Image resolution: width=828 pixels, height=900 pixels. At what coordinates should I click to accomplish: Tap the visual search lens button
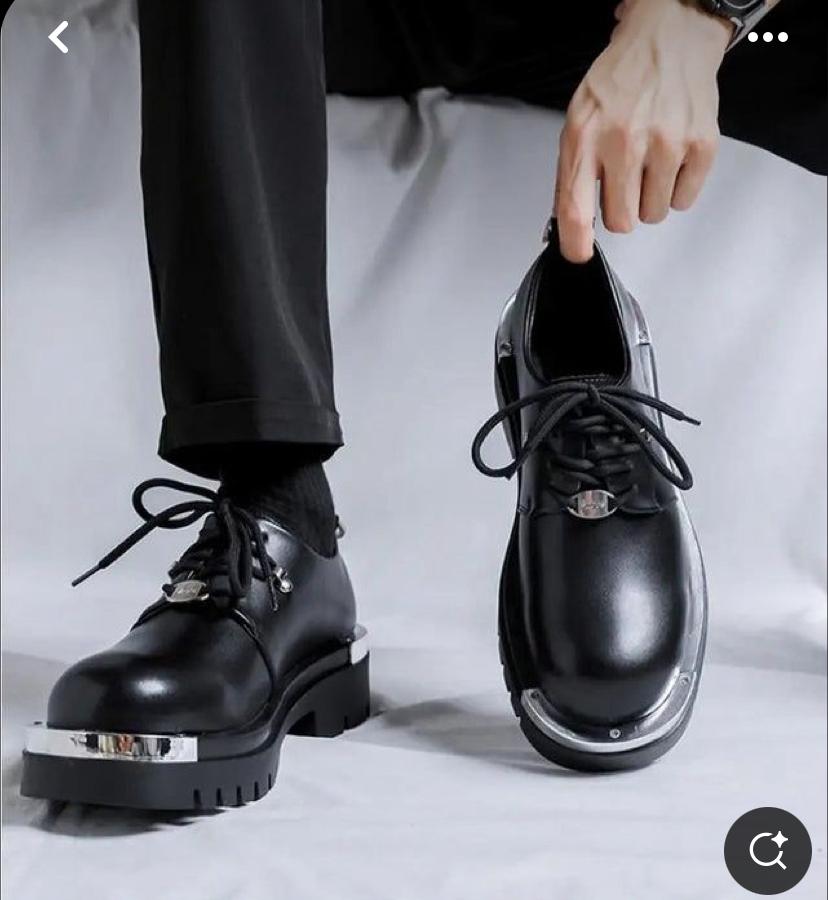click(767, 850)
